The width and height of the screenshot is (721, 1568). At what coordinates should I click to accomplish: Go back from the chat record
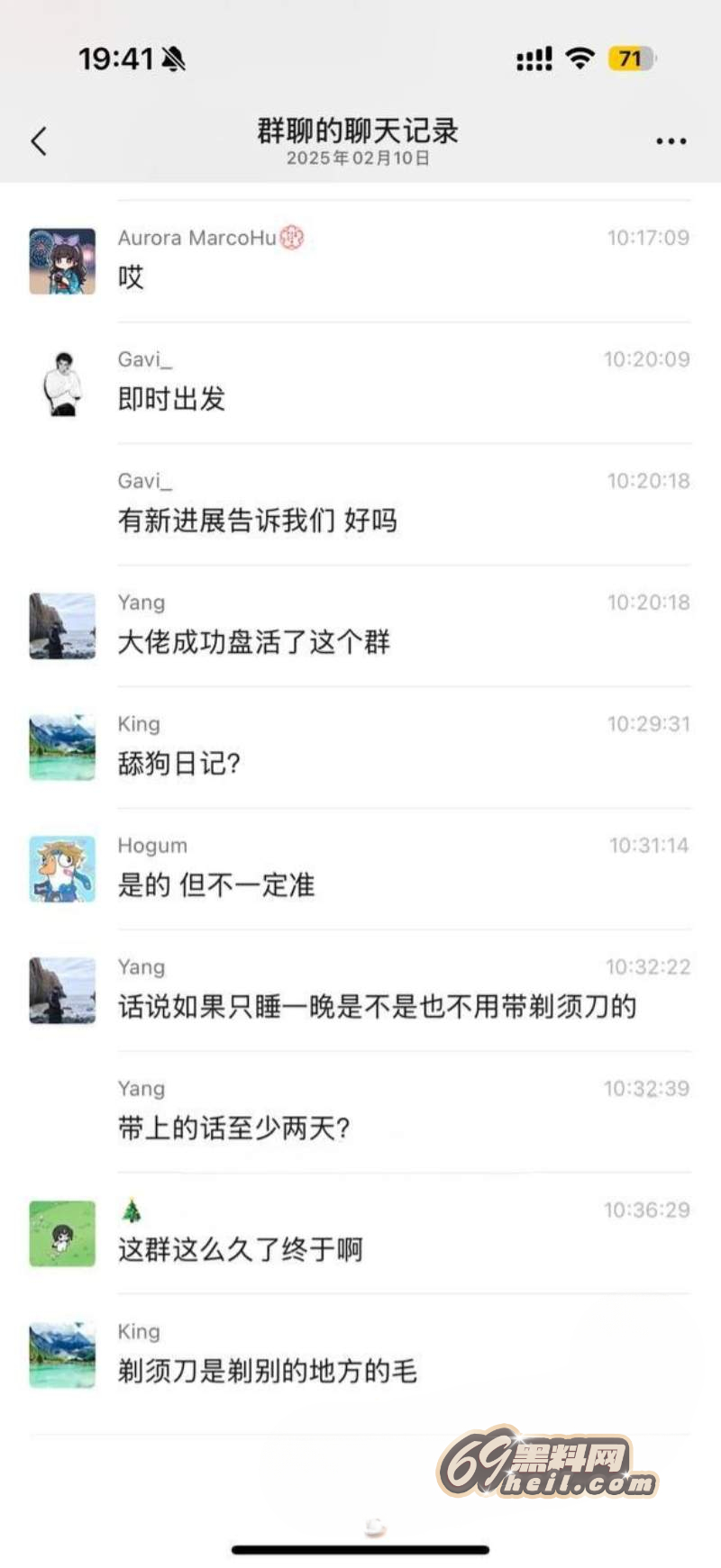(39, 141)
